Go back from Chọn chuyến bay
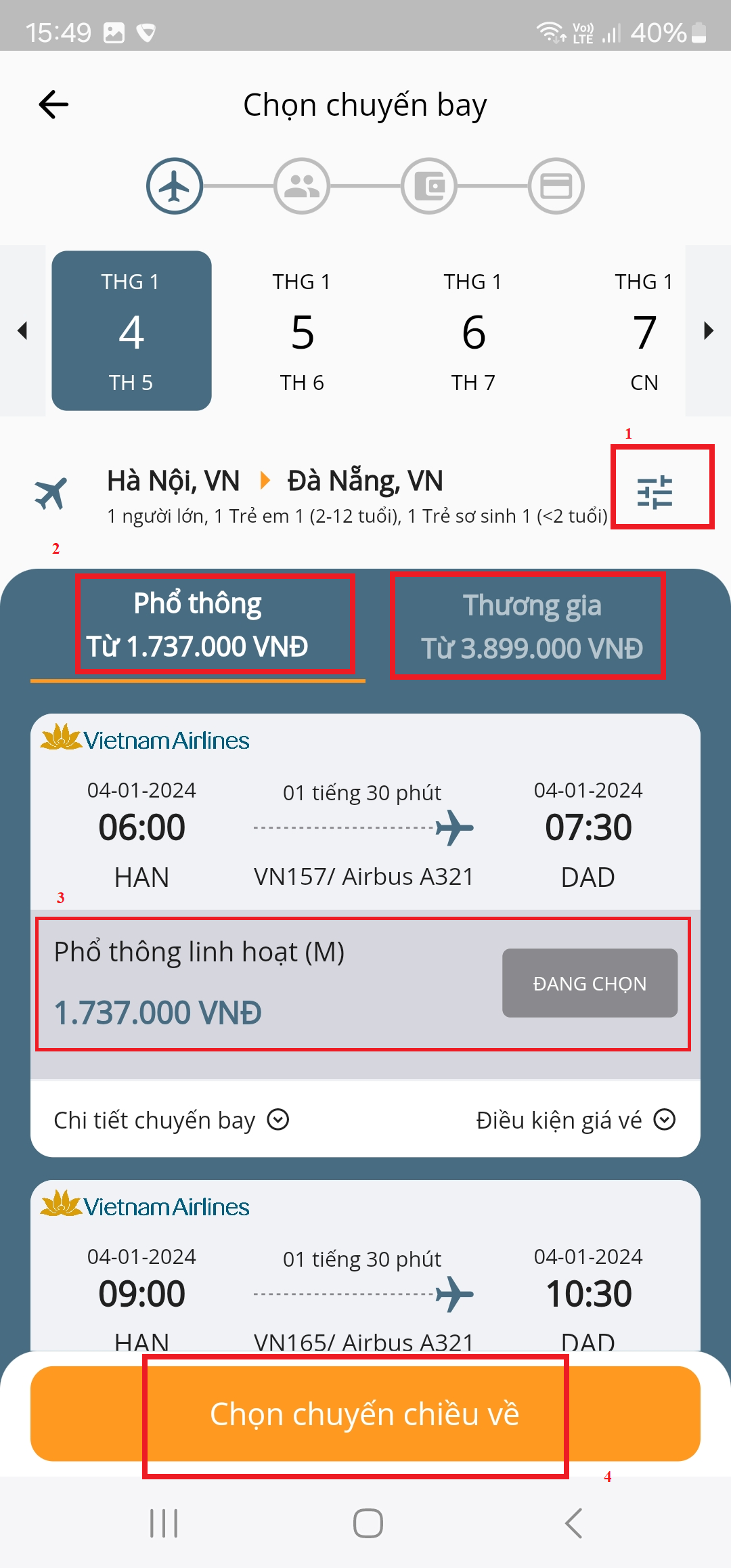The image size is (731, 1568). (x=53, y=105)
